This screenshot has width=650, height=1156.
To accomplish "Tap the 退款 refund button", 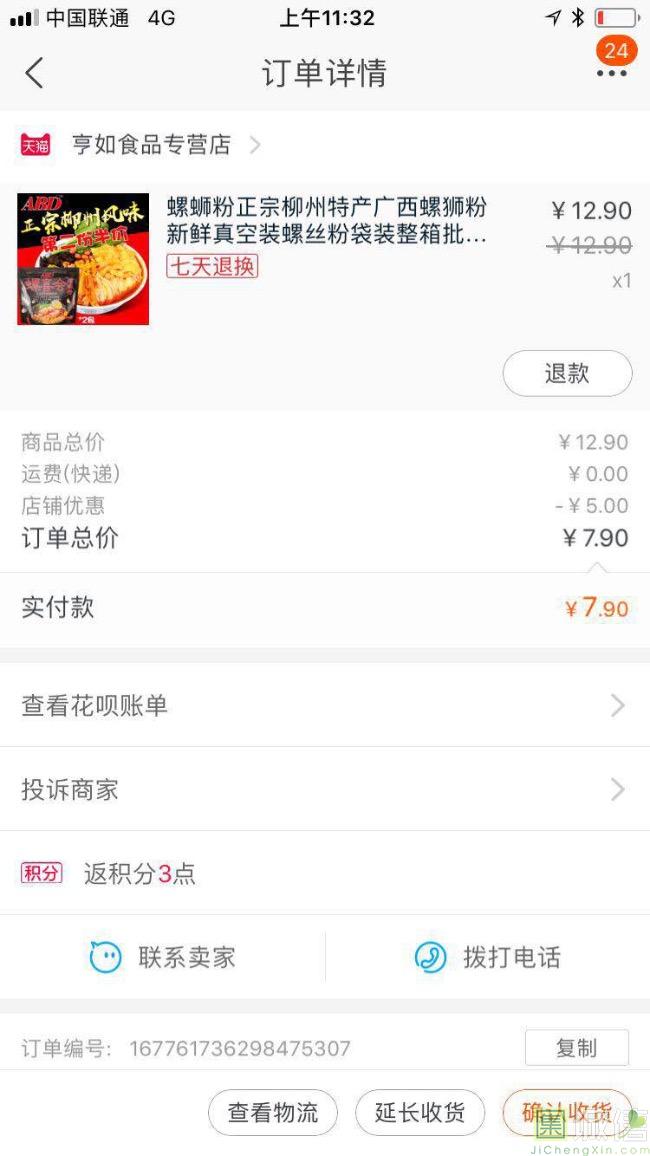I will (x=567, y=374).
